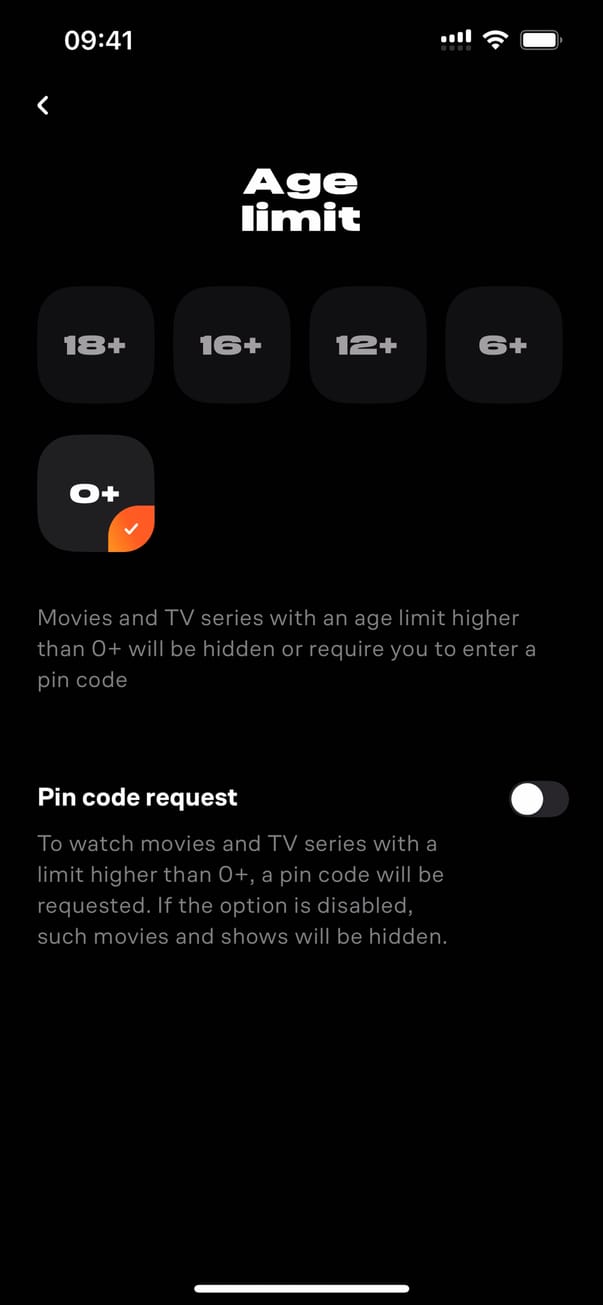Go back to the previous screen
The width and height of the screenshot is (603, 1305).
point(43,105)
